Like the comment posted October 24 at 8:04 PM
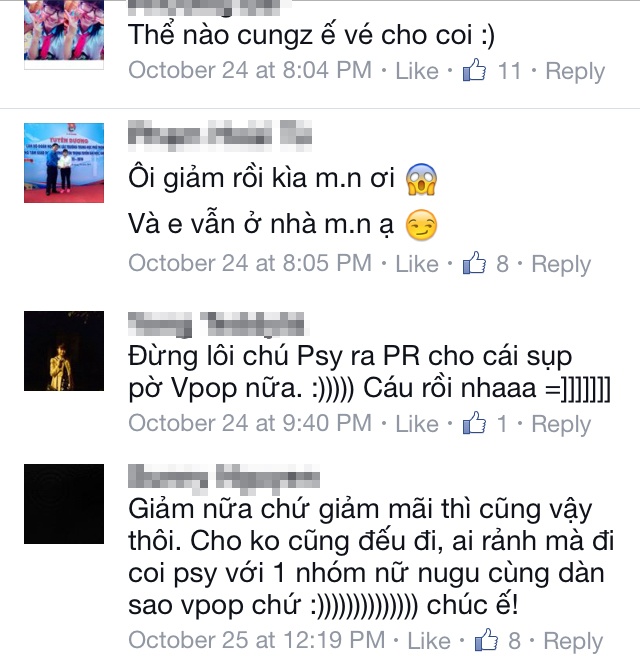 (417, 71)
